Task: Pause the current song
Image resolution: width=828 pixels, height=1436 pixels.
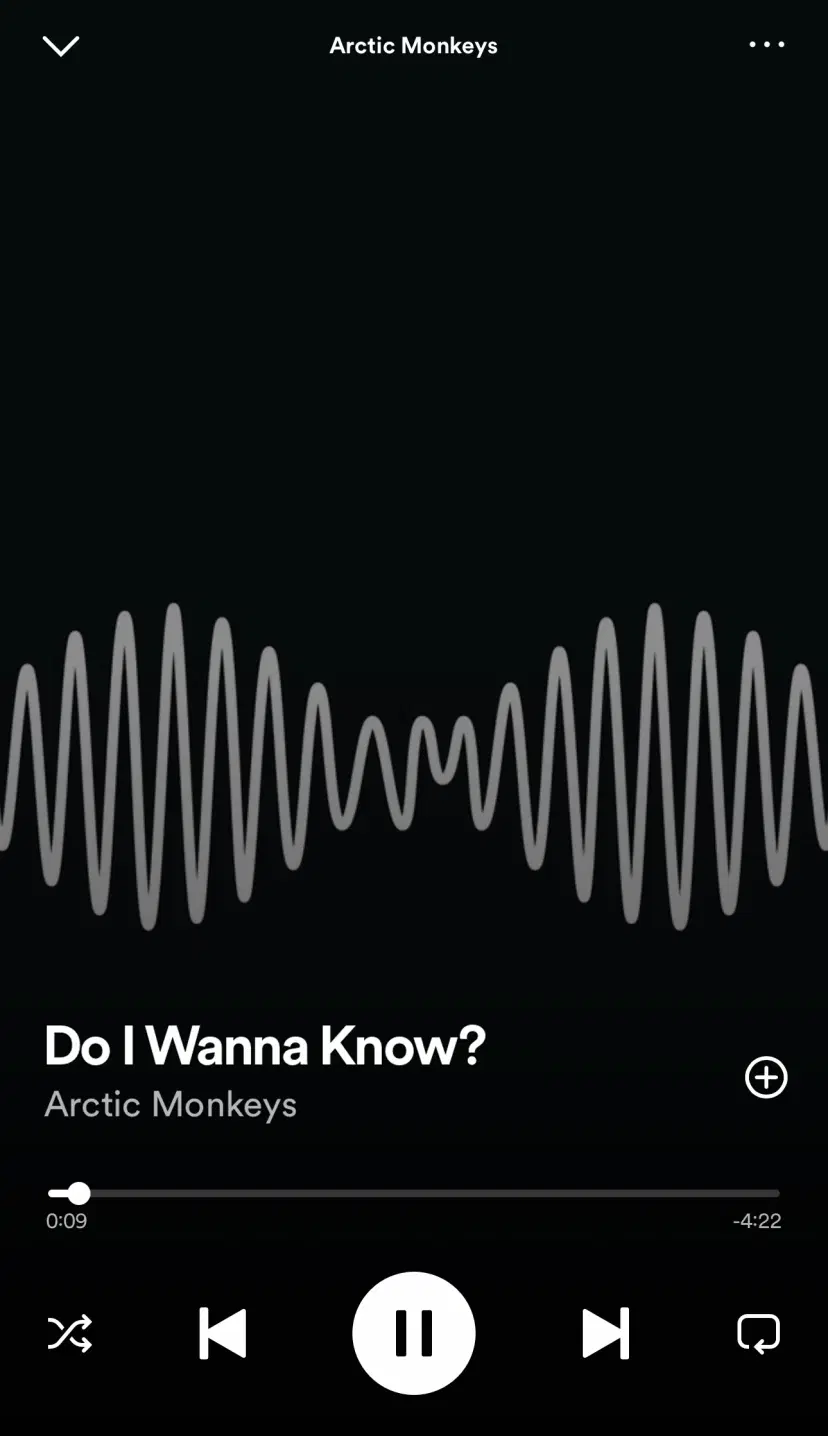Action: [414, 1333]
